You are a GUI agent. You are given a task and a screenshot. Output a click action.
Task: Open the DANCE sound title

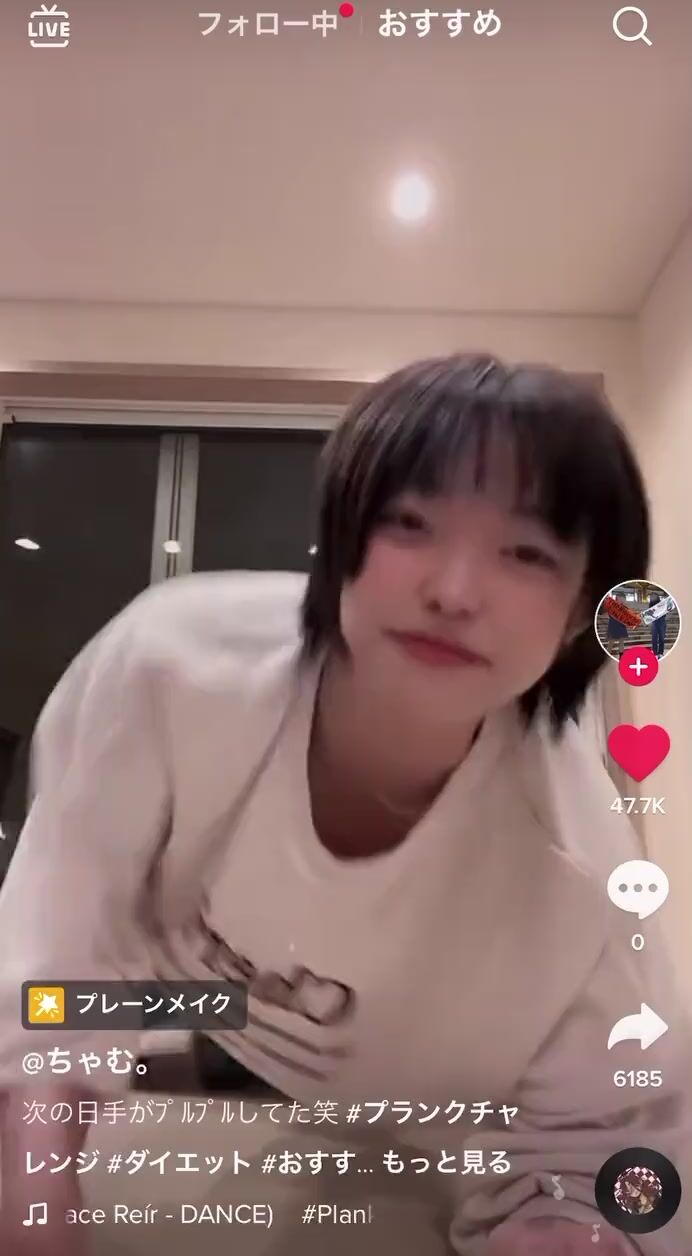170,1214
